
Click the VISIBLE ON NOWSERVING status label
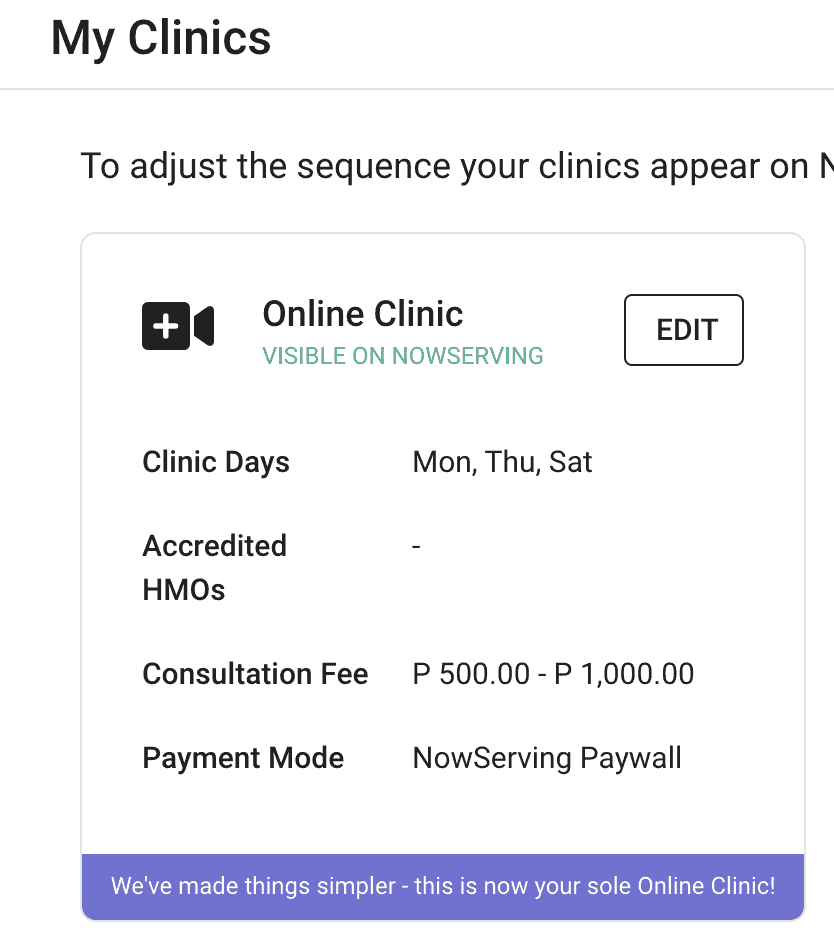pos(402,356)
